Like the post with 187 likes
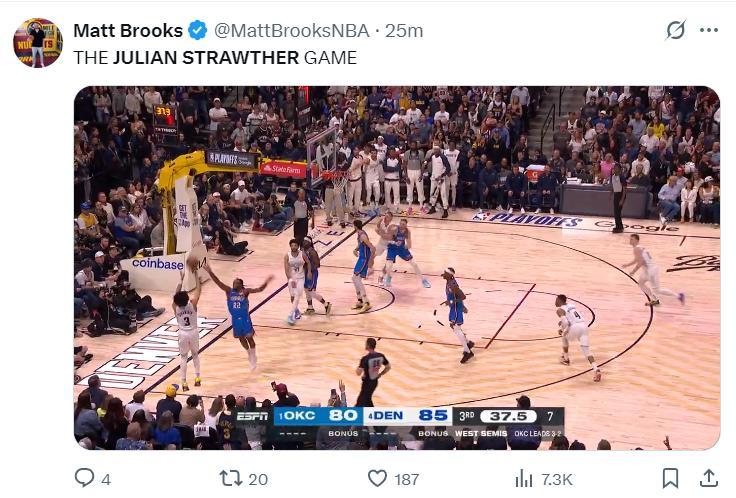The width and height of the screenshot is (736, 498). (377, 479)
